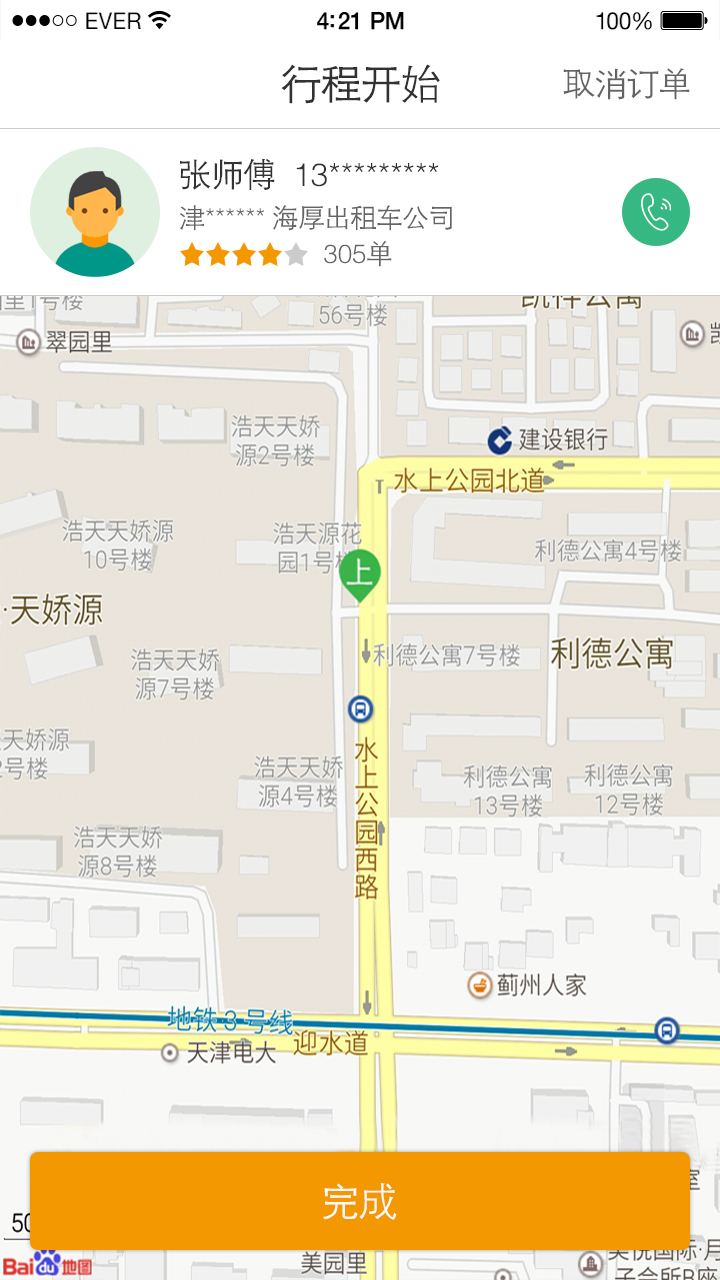
Task: Call the driver with the green phone icon
Action: click(x=655, y=211)
